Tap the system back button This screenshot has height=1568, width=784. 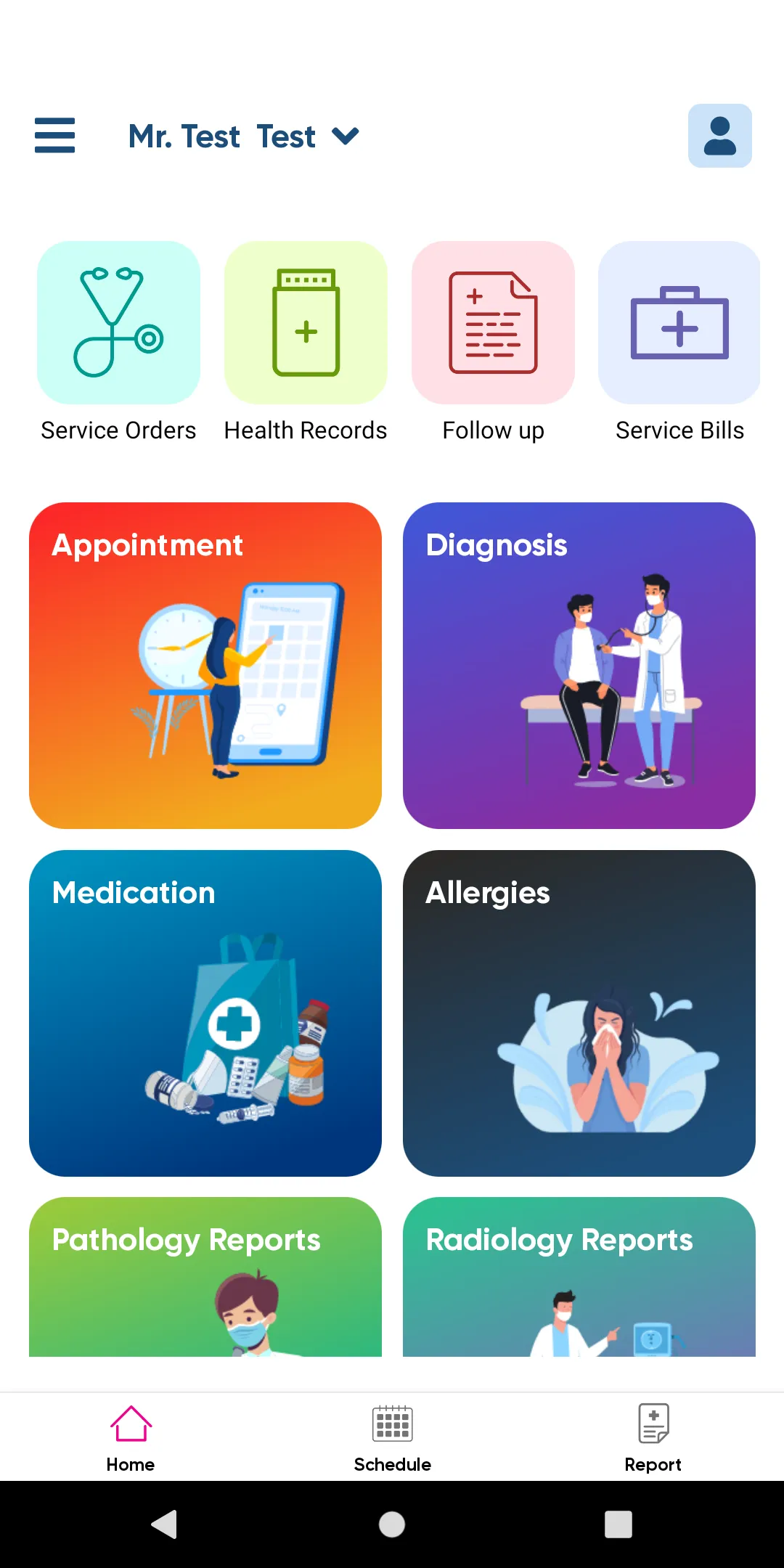tap(165, 1524)
